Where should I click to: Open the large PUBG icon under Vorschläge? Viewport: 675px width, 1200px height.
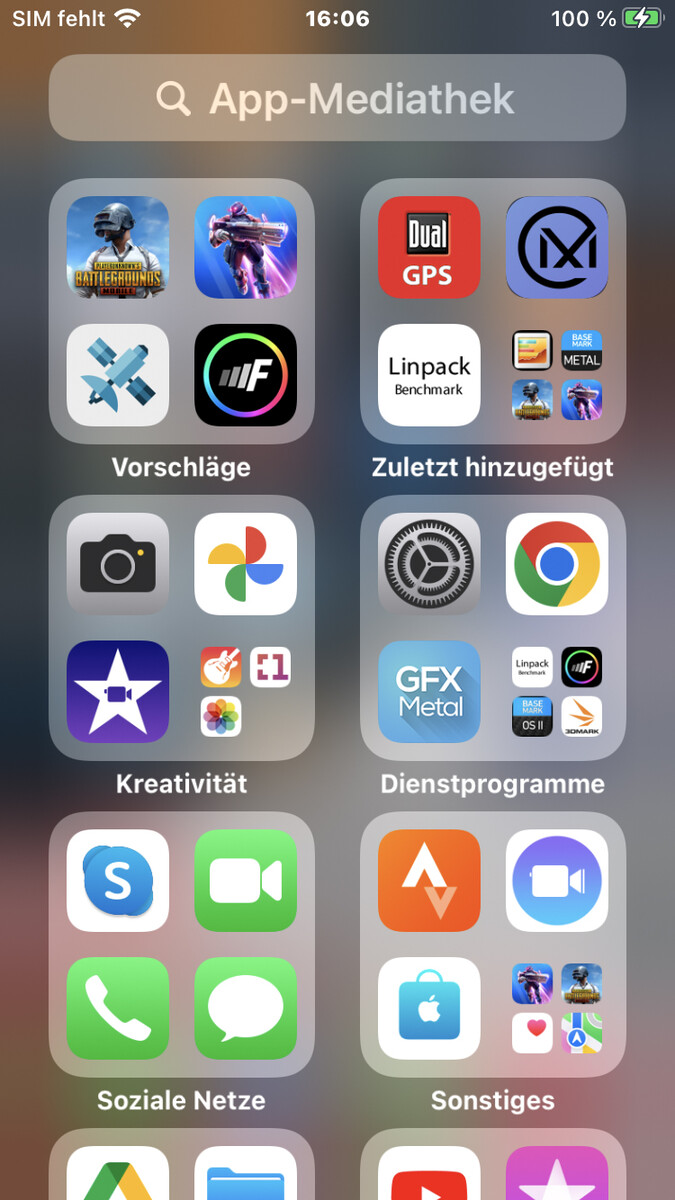(x=118, y=247)
